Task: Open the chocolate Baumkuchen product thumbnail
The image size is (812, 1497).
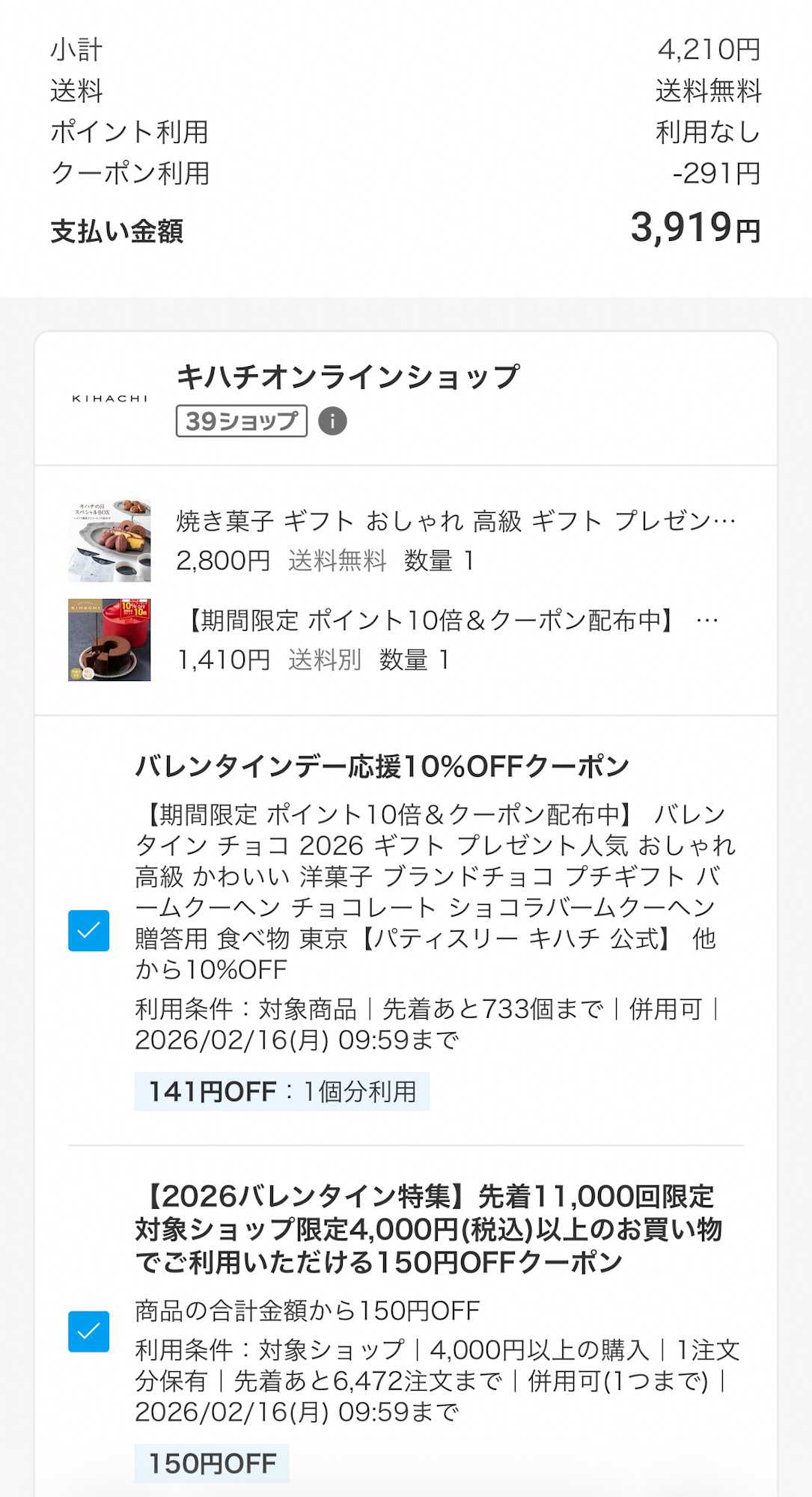Action: [x=109, y=640]
